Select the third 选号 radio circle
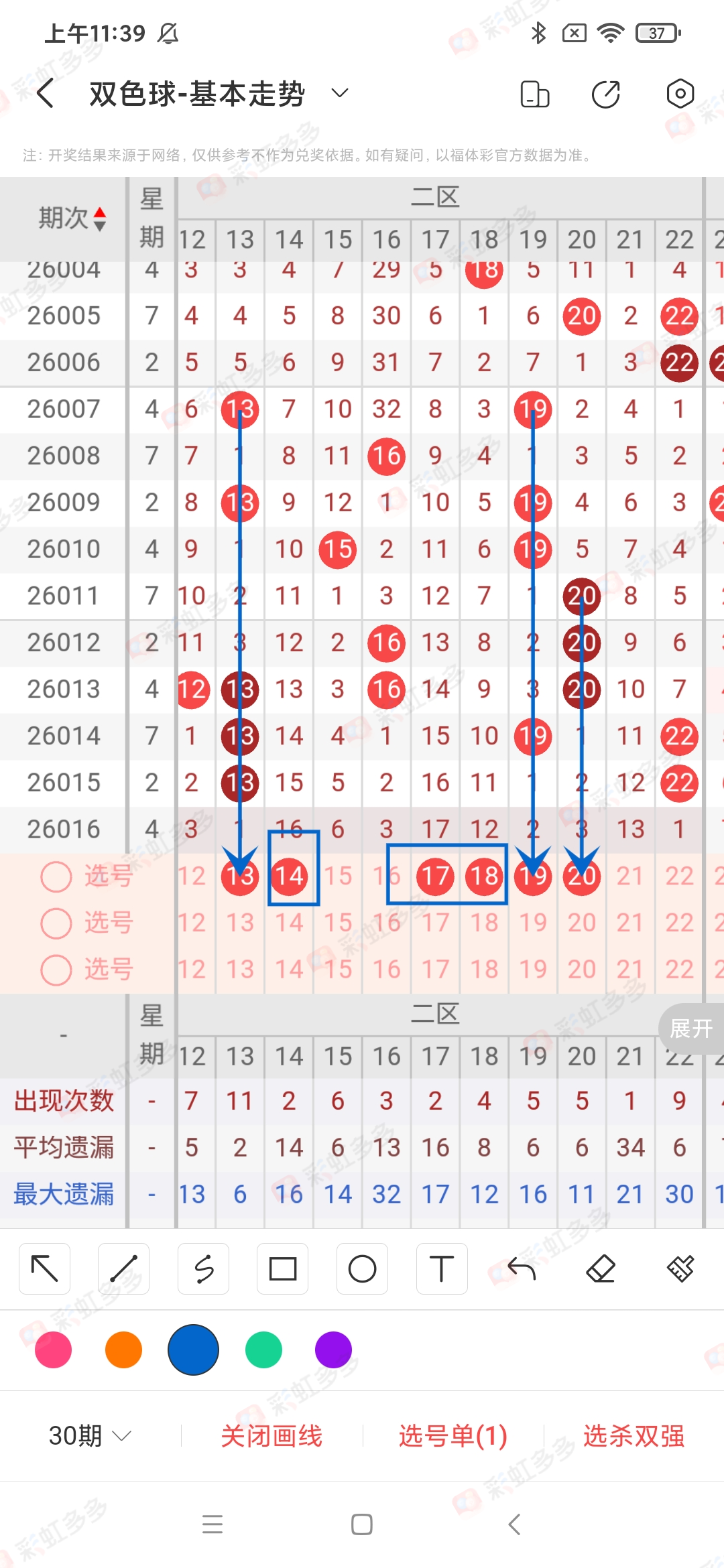This screenshot has width=724, height=1568. click(x=56, y=970)
